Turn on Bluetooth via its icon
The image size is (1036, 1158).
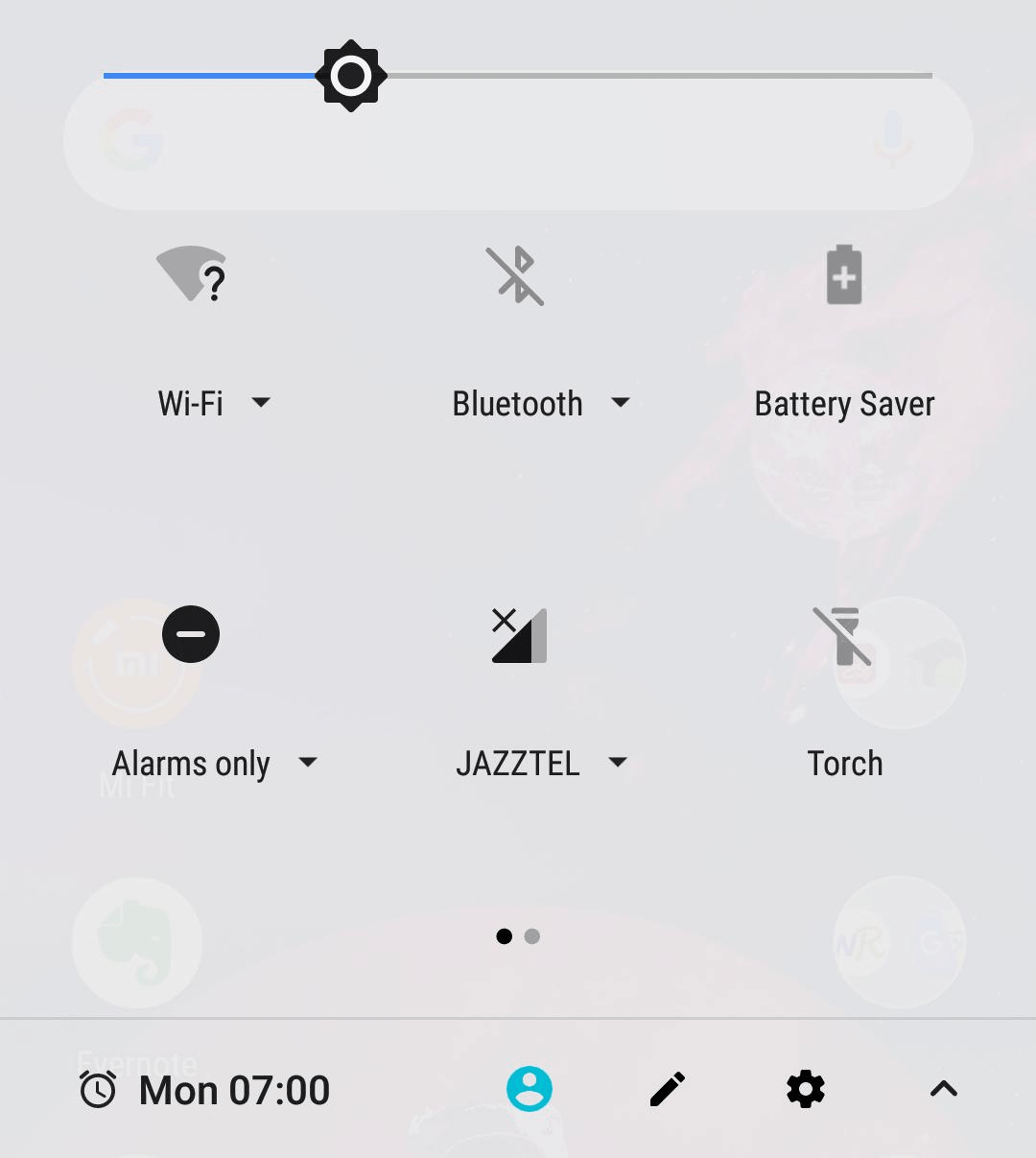pos(516,276)
